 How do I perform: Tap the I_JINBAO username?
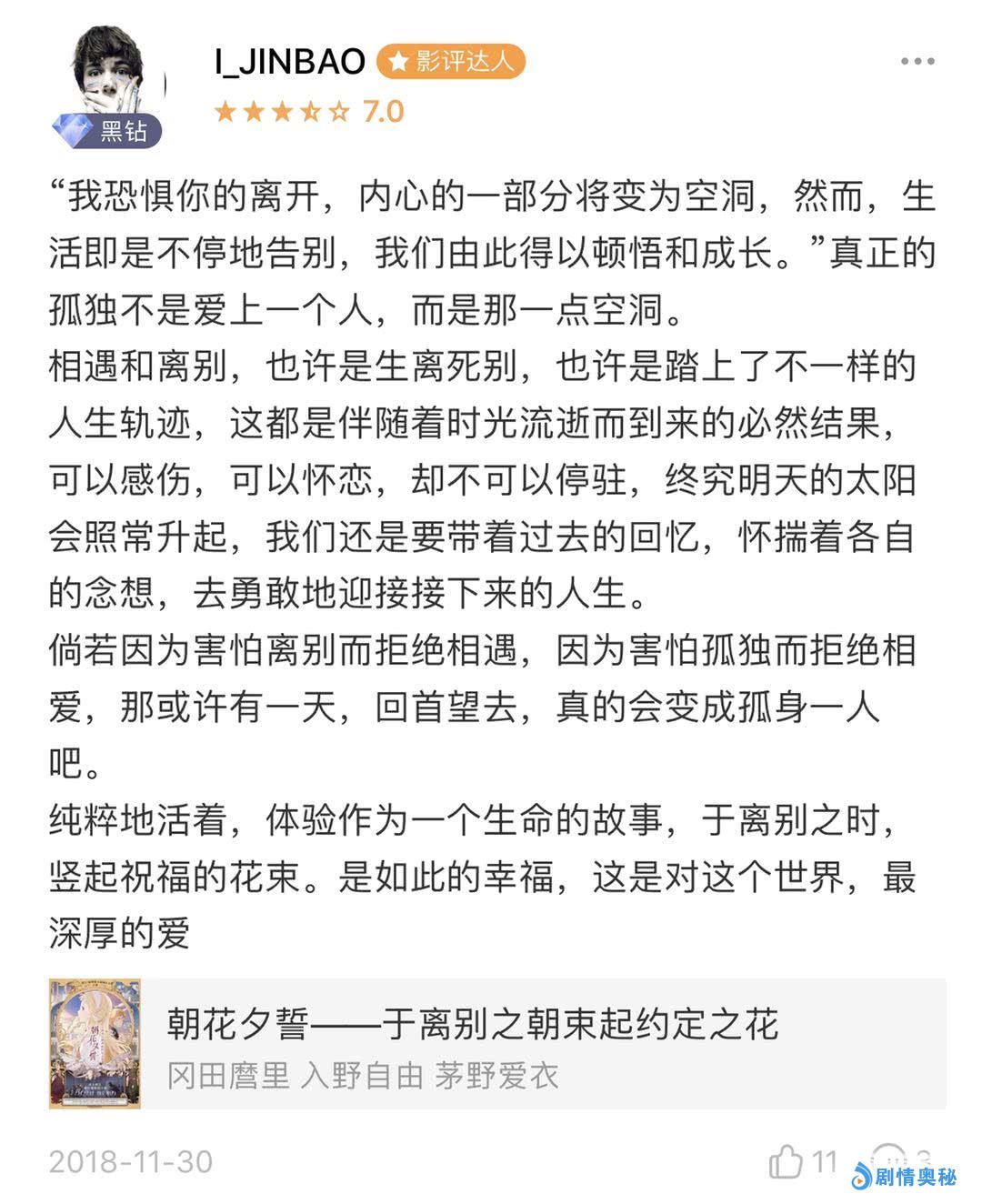click(289, 62)
